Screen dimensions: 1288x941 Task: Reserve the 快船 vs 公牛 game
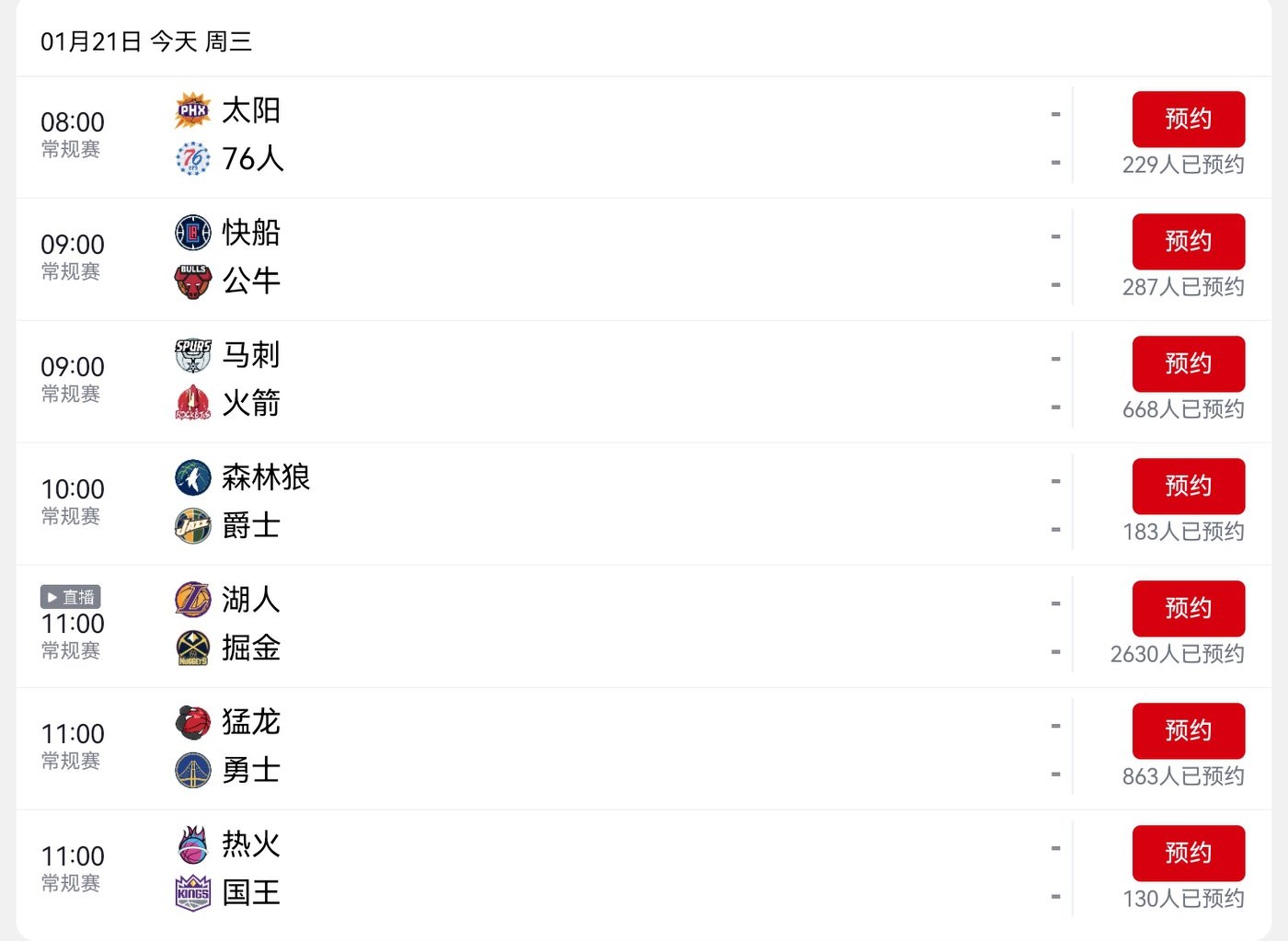click(1188, 242)
